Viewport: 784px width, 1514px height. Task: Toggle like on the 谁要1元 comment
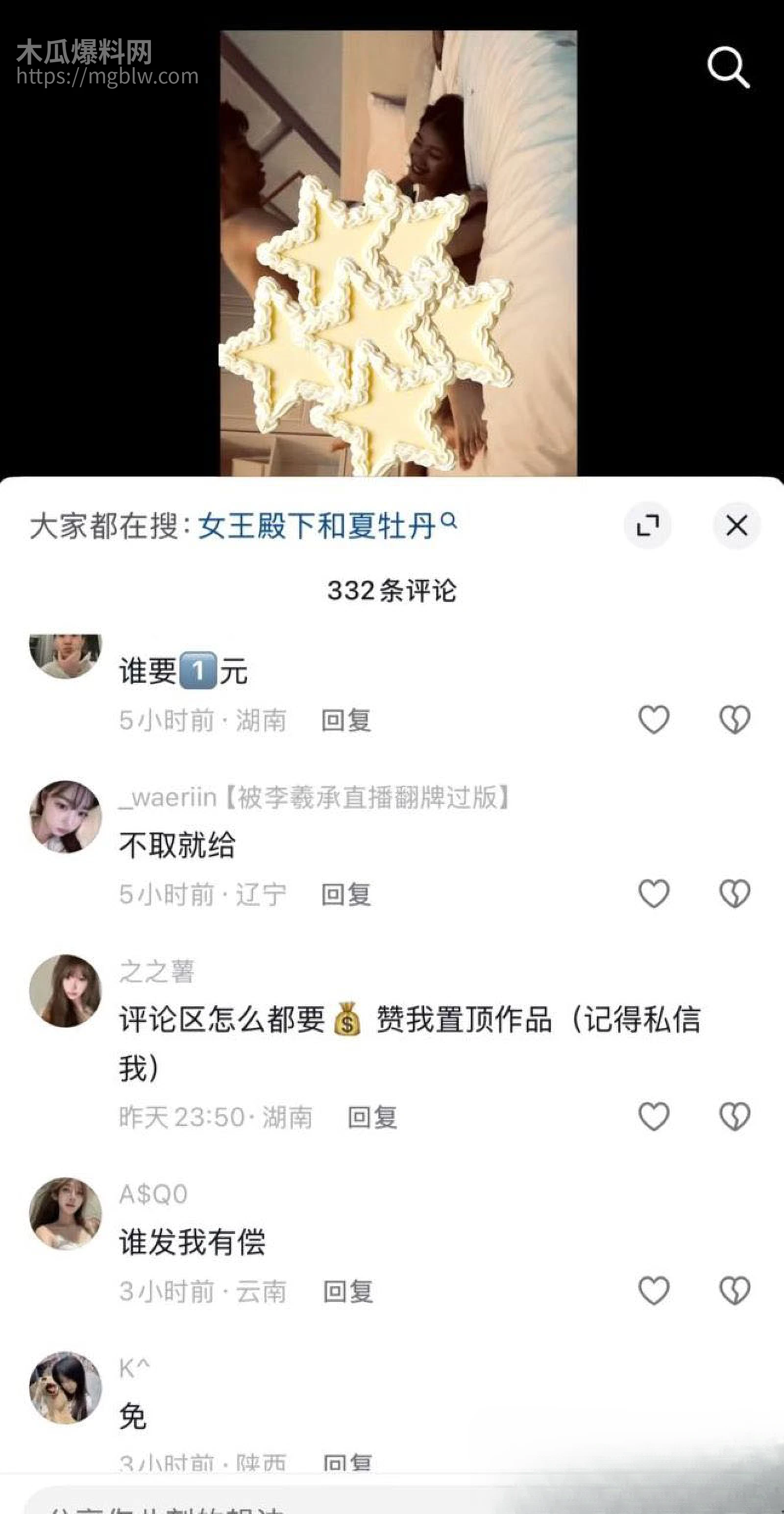coord(655,718)
